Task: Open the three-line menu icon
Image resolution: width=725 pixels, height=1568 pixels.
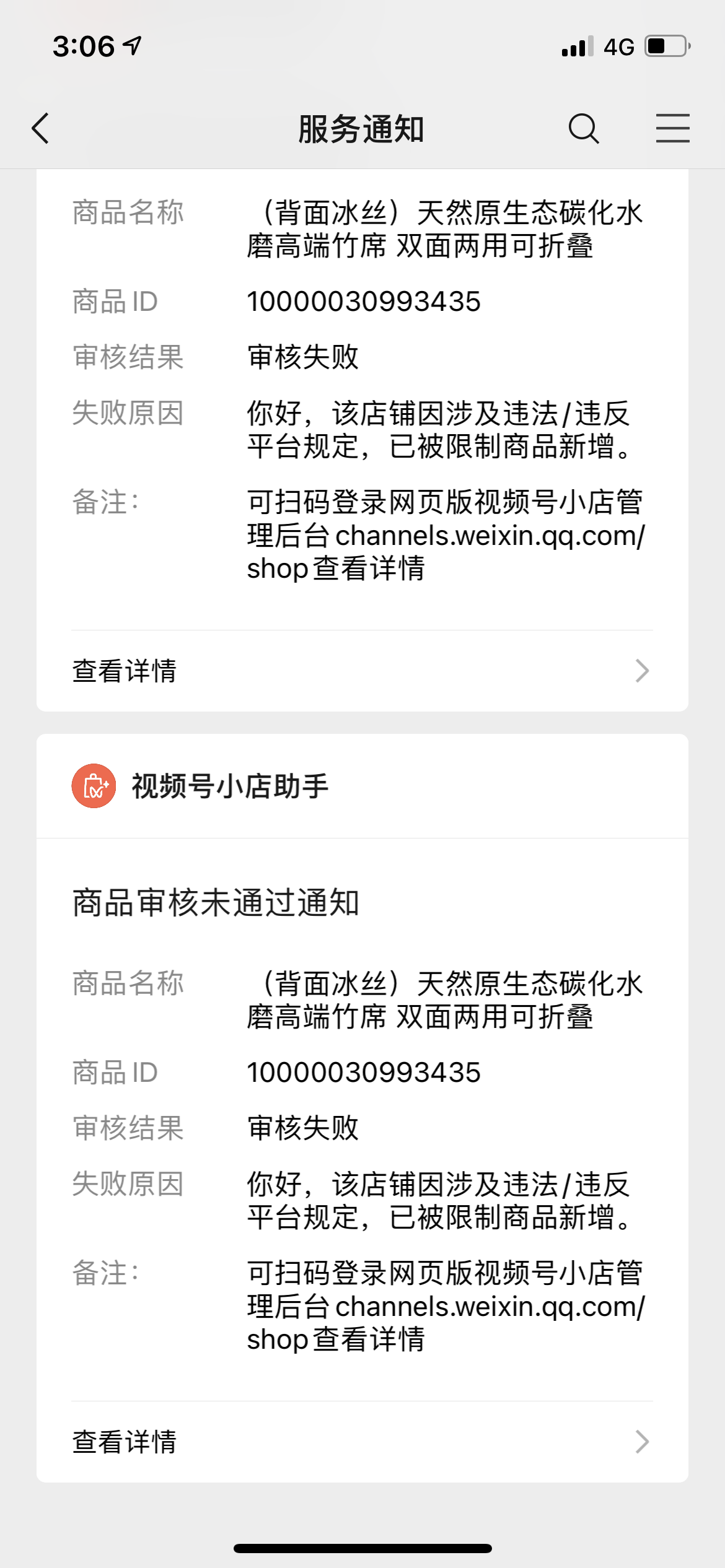Action: (x=673, y=128)
